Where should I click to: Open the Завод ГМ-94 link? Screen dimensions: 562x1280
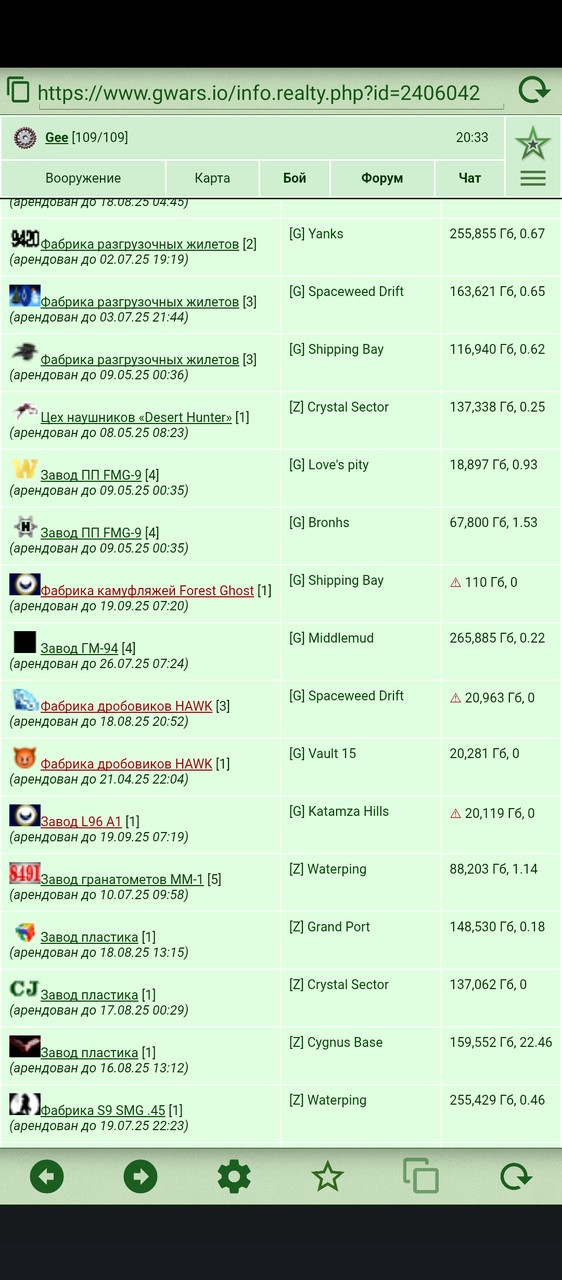tap(79, 649)
